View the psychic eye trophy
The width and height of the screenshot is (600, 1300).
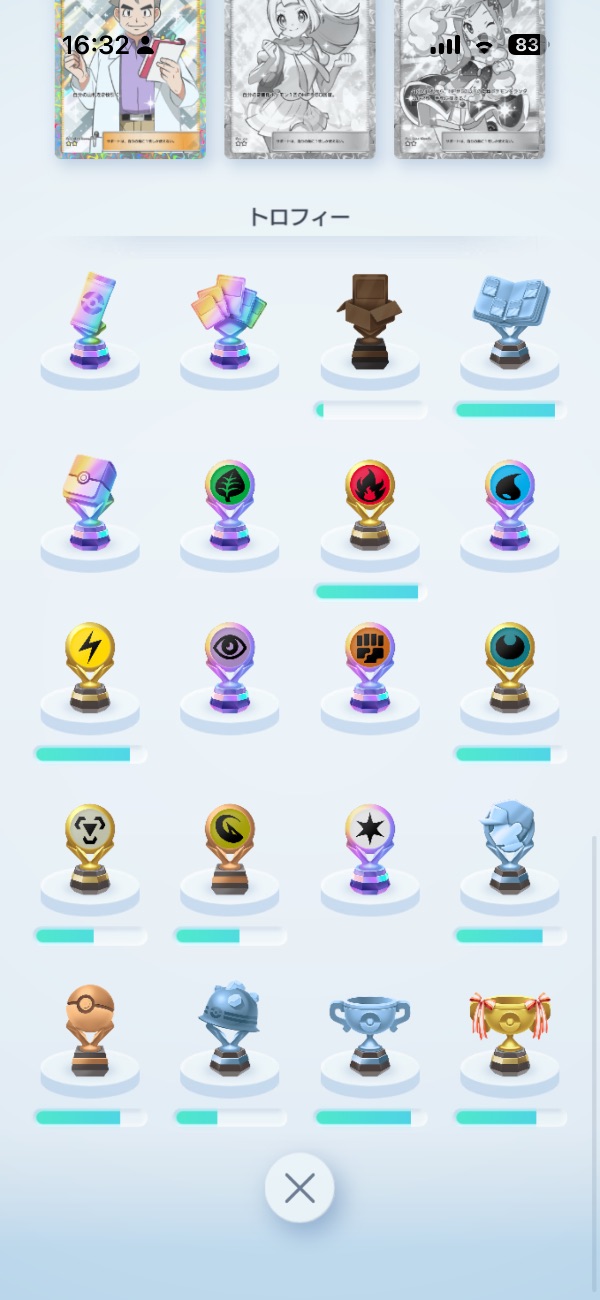coord(230,667)
